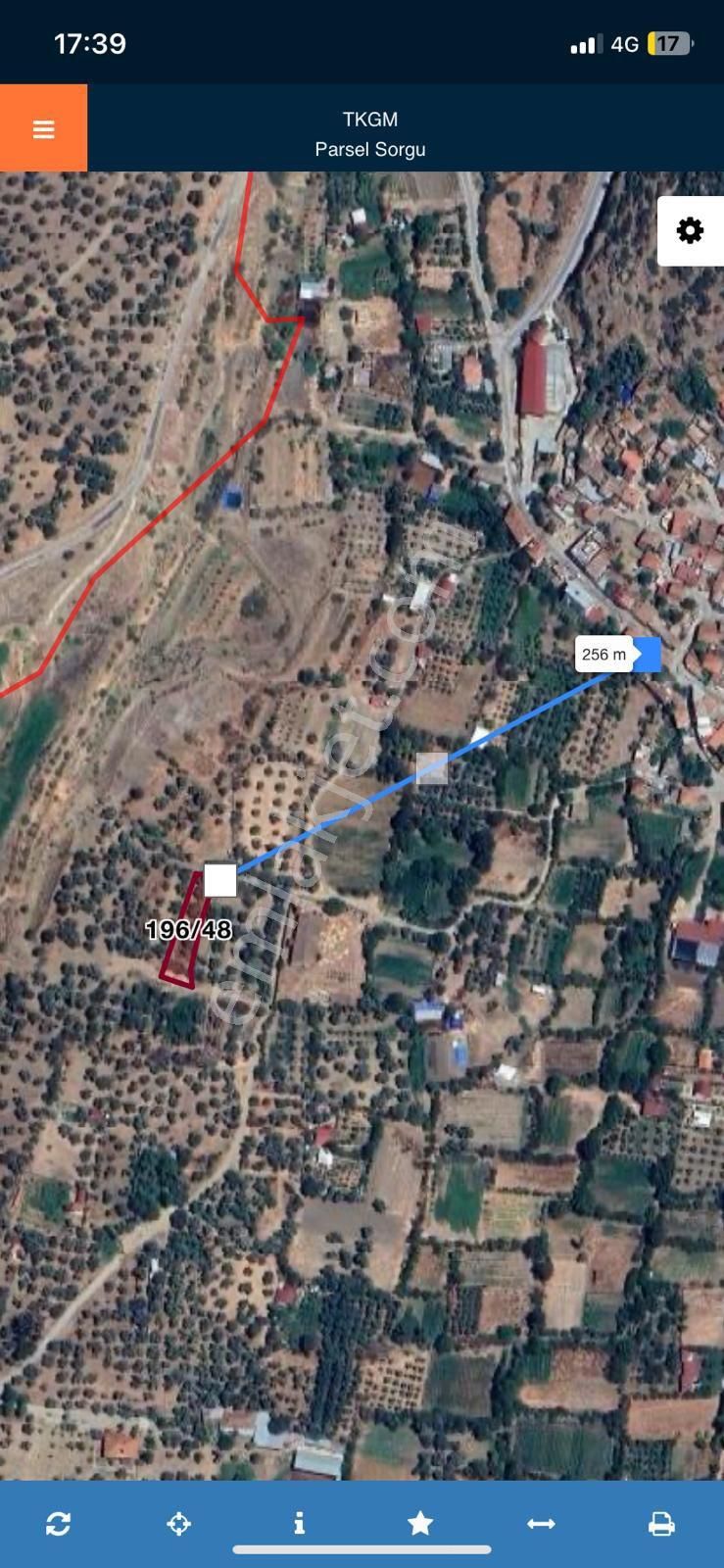Open parcel info with the i icon
724x1568 pixels.
click(x=301, y=1523)
